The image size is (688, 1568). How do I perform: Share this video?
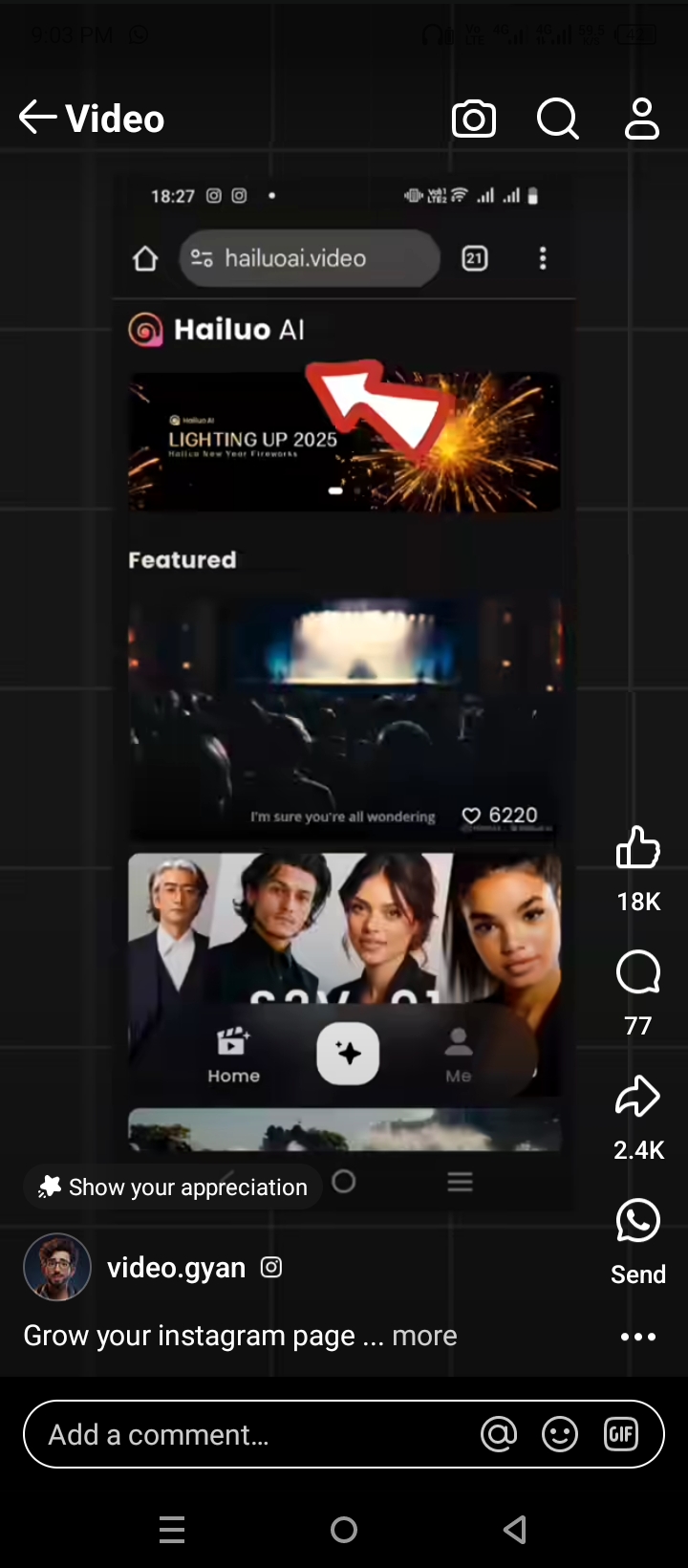coord(637,1098)
